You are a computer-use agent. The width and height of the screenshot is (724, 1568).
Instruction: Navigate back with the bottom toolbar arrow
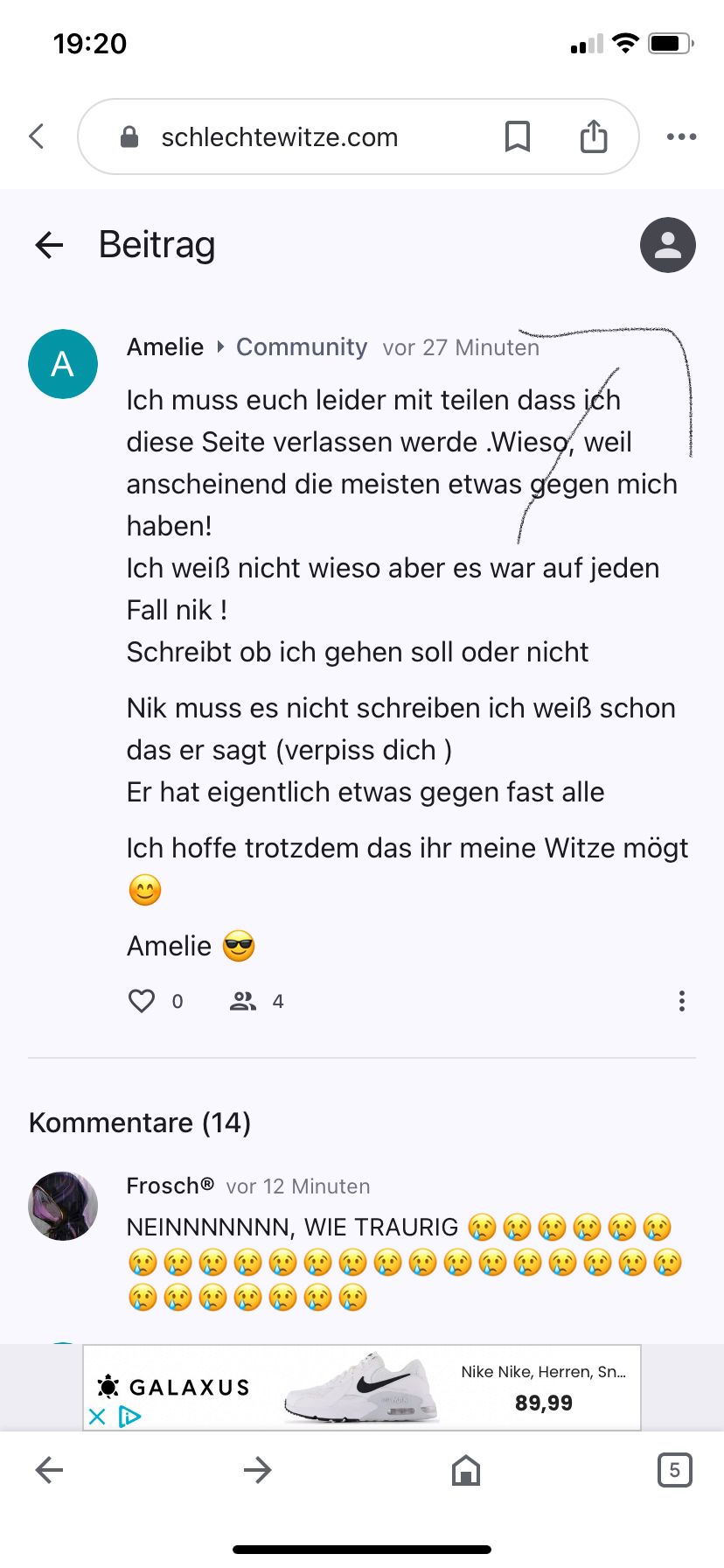click(x=50, y=1470)
